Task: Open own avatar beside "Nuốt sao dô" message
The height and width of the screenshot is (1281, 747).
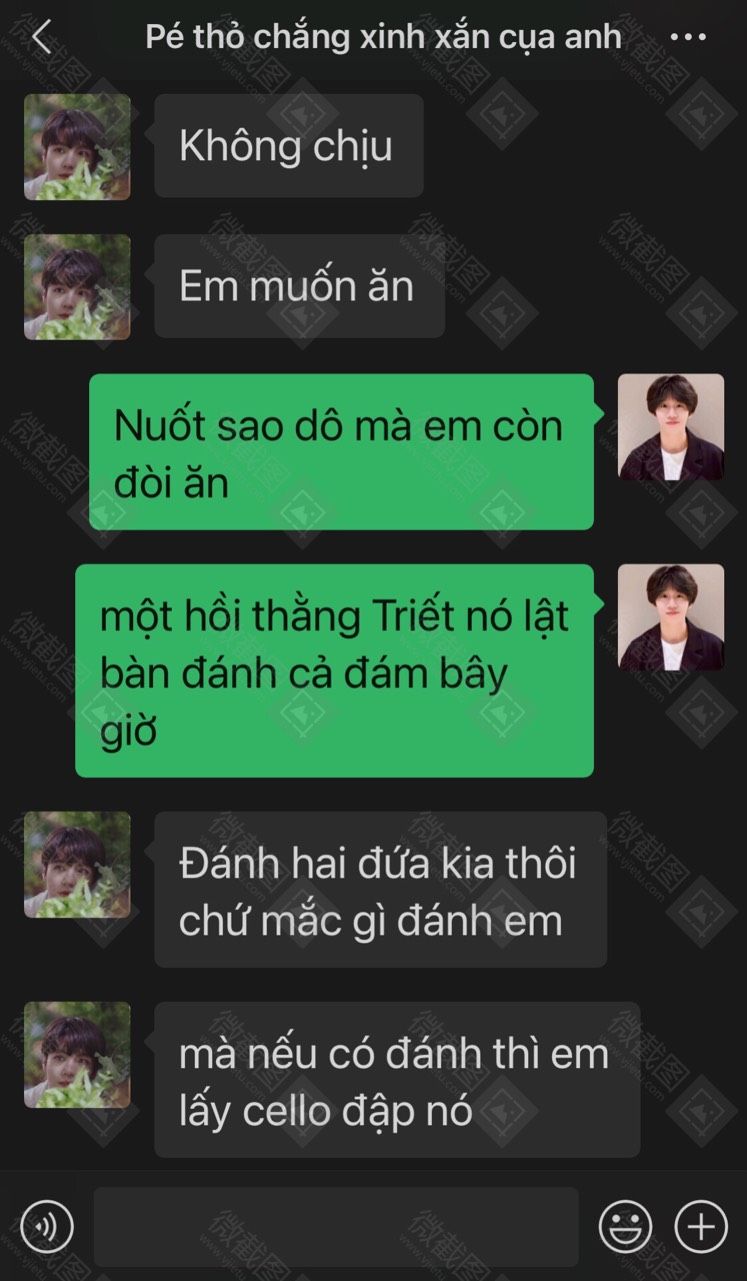Action: 670,427
